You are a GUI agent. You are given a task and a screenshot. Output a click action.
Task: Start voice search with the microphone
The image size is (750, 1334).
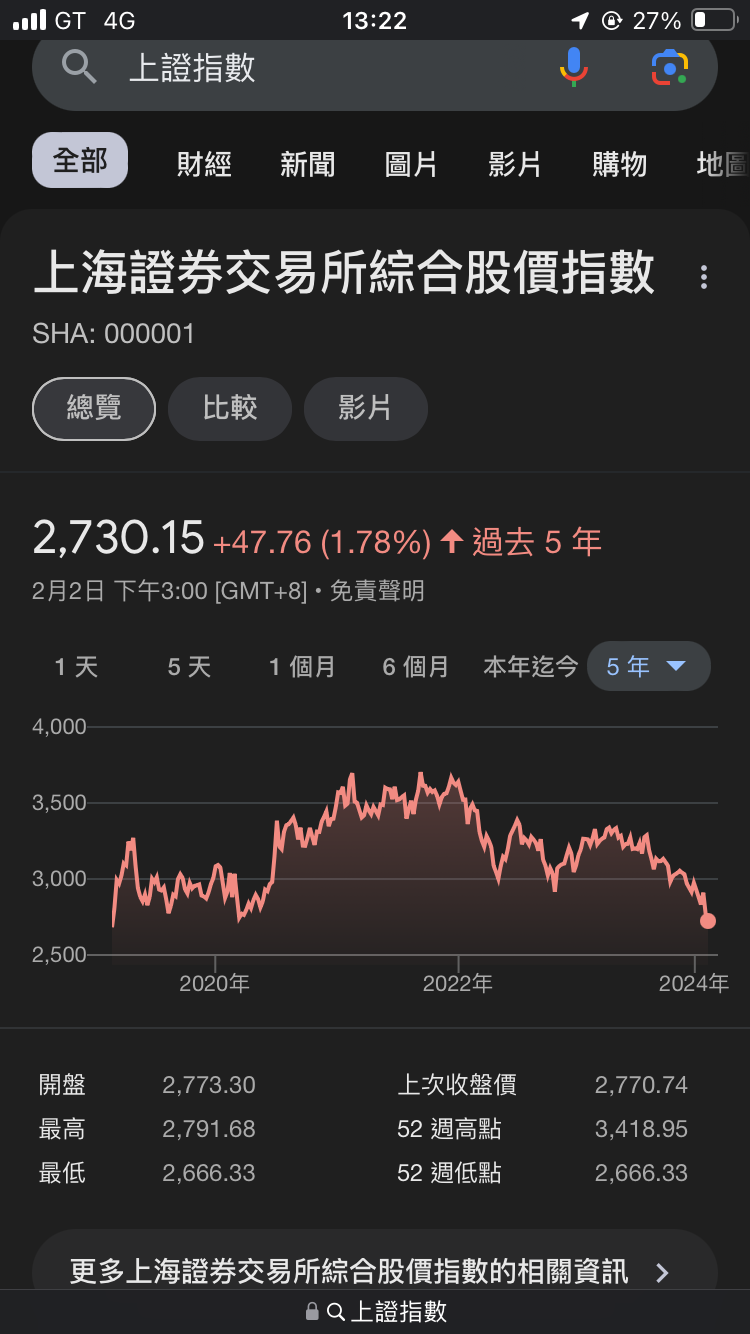[x=573, y=67]
